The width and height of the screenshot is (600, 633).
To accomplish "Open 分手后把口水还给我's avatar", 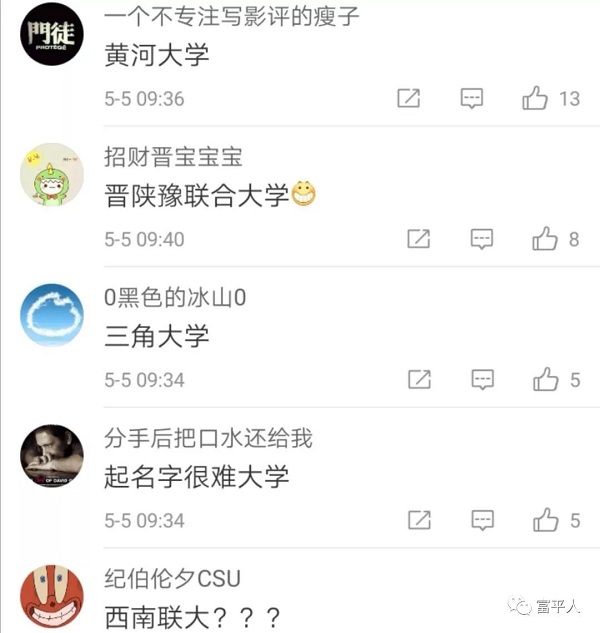I will [51, 457].
